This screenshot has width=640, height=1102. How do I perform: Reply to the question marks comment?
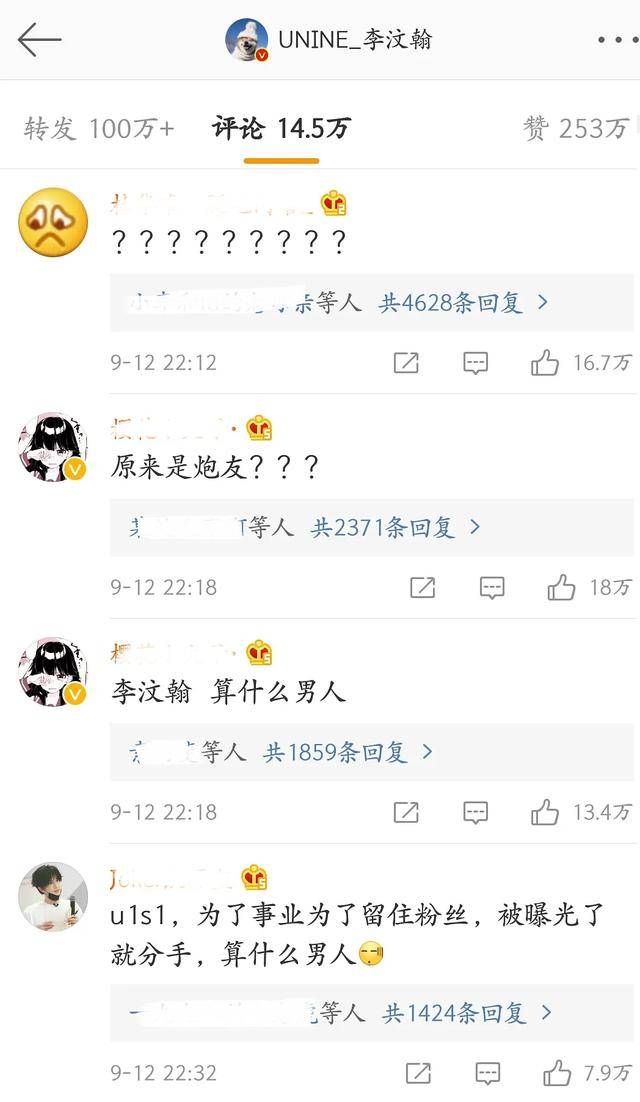(x=475, y=363)
